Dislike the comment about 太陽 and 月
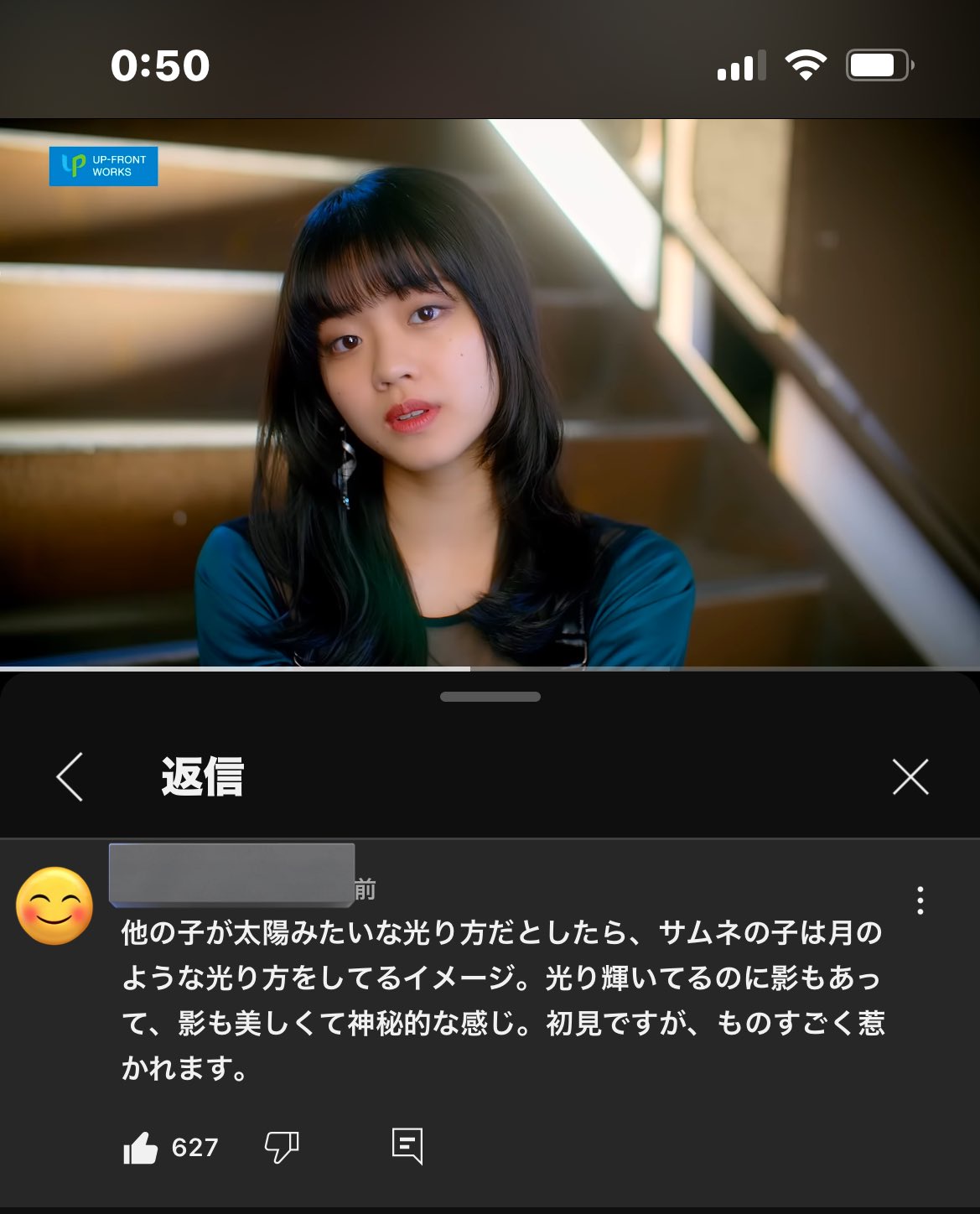Viewport: 980px width, 1214px height. pos(282,1146)
